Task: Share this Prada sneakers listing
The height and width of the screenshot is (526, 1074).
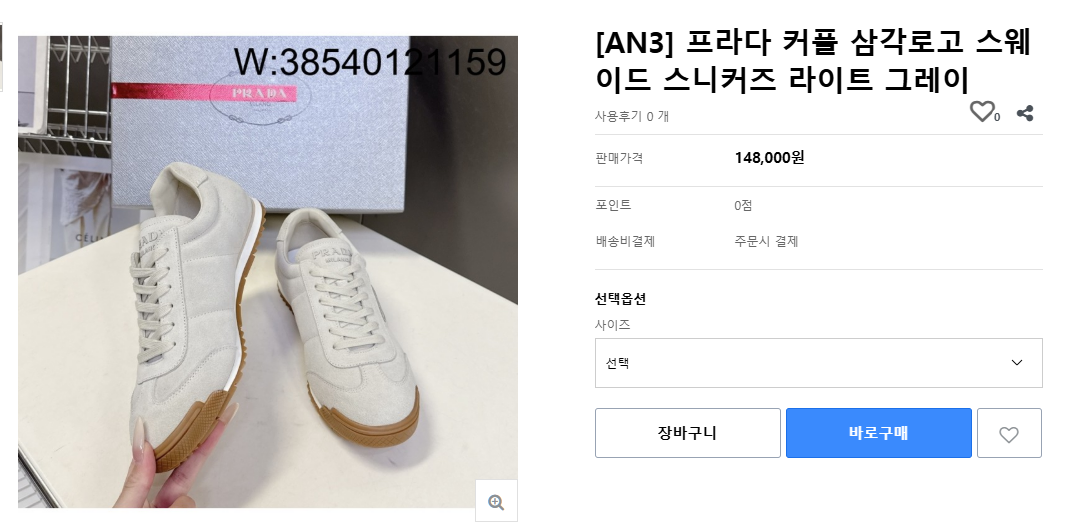Action: coord(1025,113)
